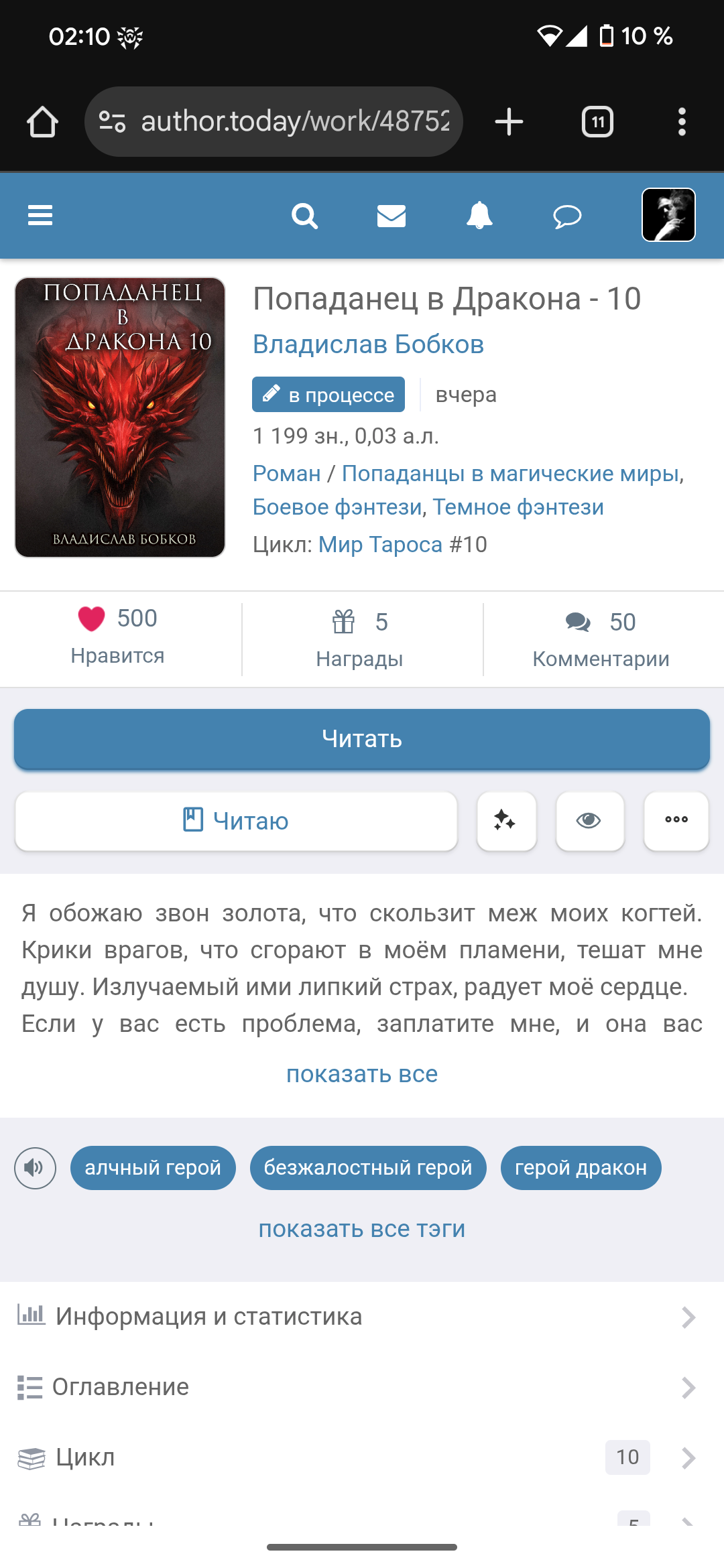
Task: Open the comments speech bubble in header
Action: tap(567, 216)
